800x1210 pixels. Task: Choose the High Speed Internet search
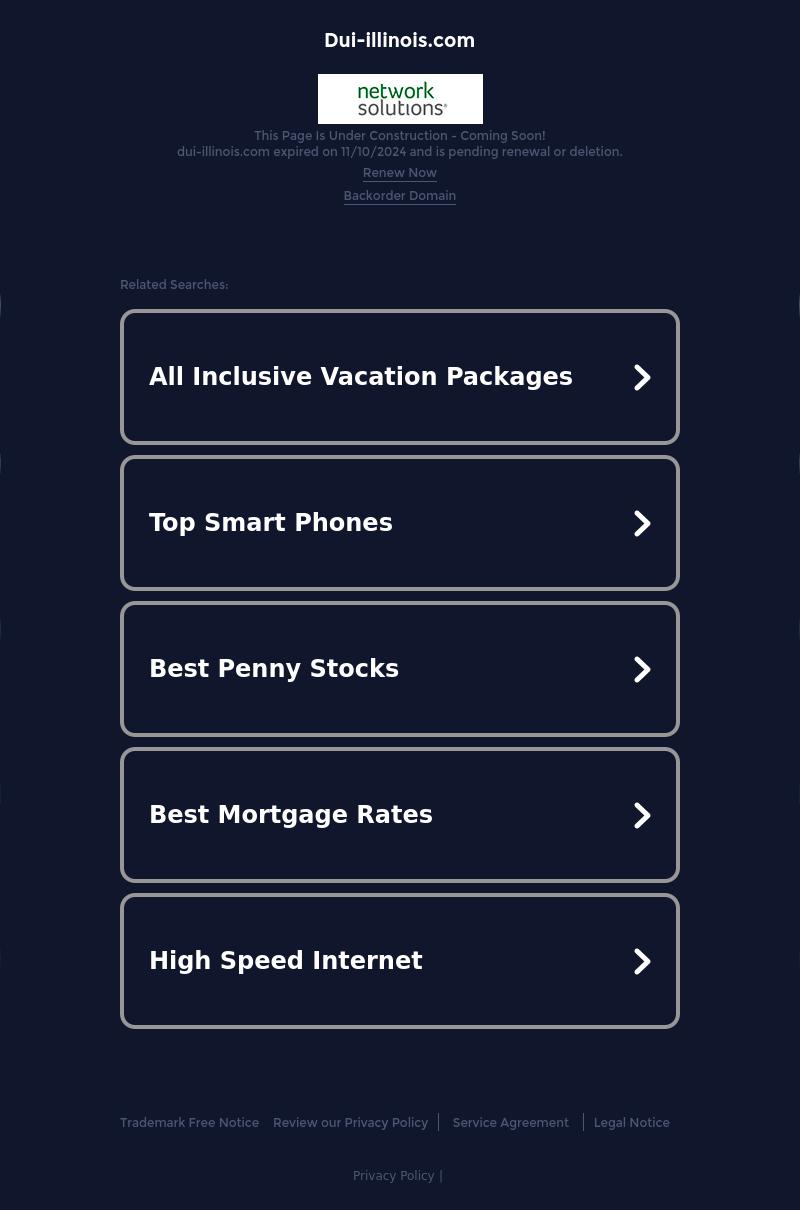pos(400,961)
